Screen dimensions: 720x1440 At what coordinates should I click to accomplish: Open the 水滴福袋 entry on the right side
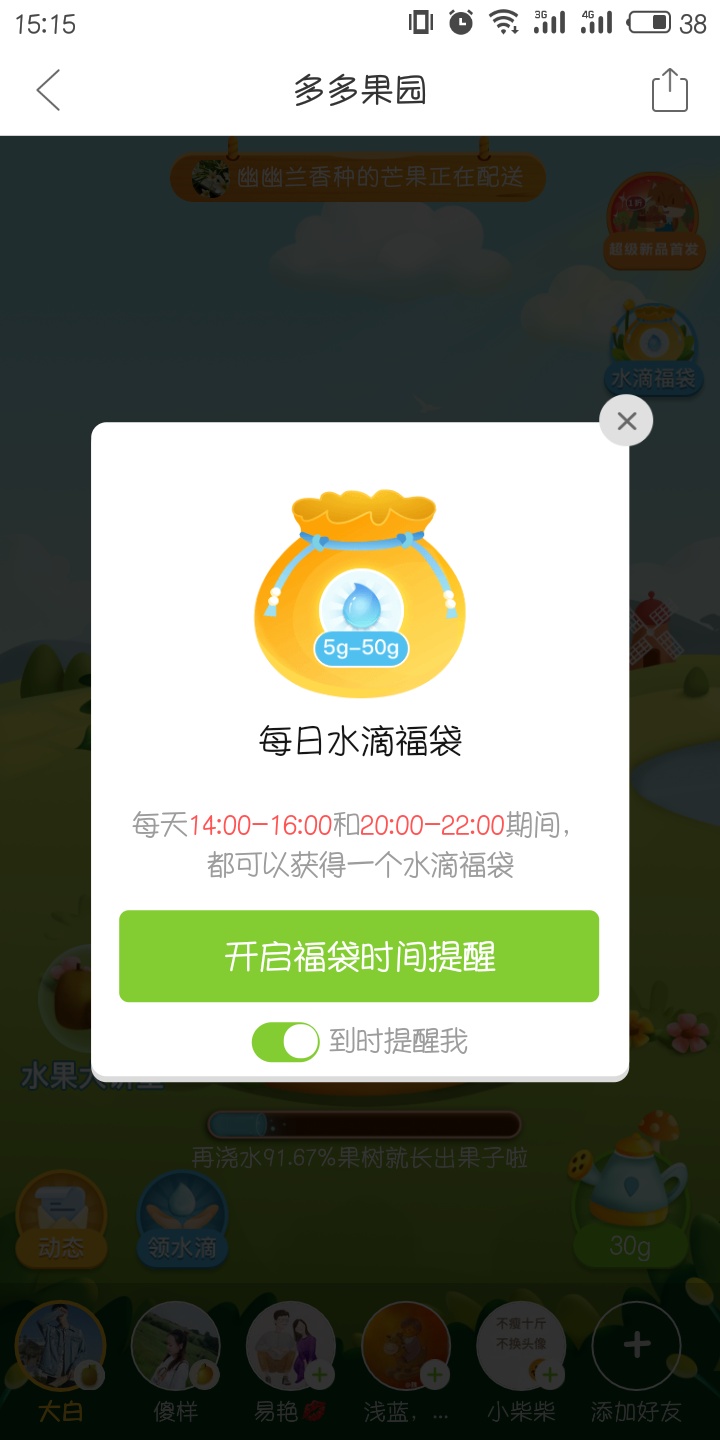652,350
